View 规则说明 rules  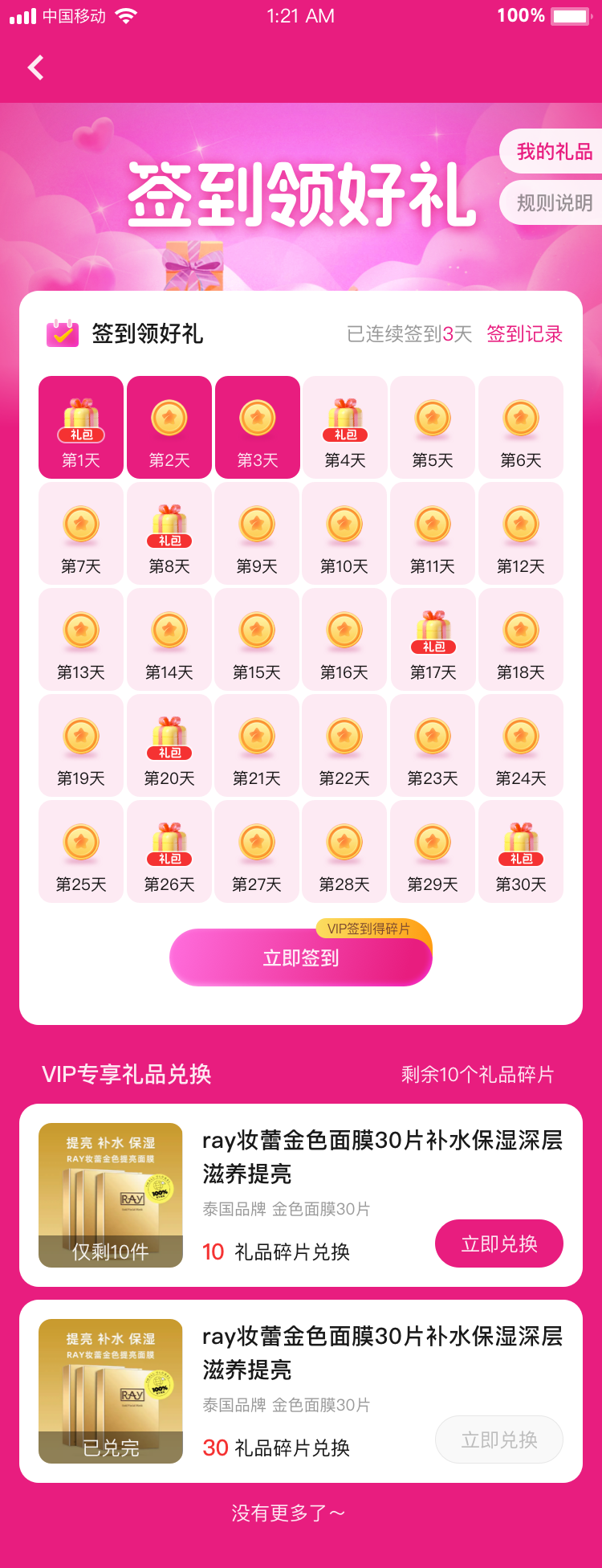[x=553, y=203]
